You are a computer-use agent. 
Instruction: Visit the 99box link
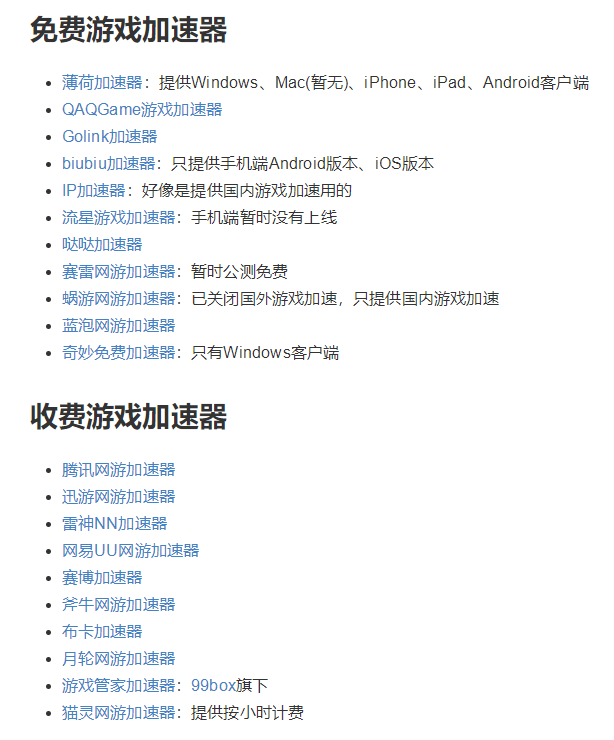213,685
